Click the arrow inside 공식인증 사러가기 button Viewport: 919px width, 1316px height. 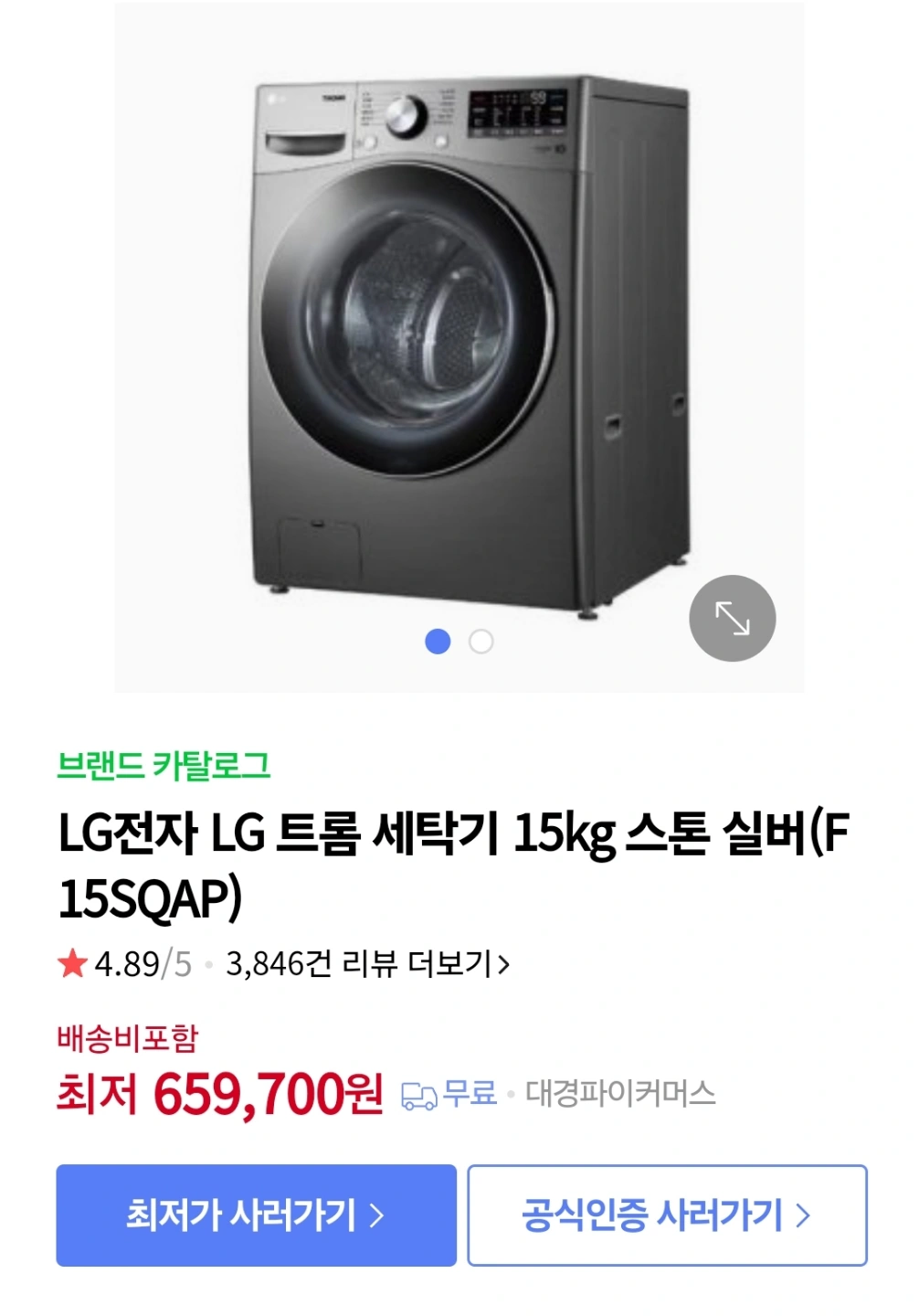804,1215
